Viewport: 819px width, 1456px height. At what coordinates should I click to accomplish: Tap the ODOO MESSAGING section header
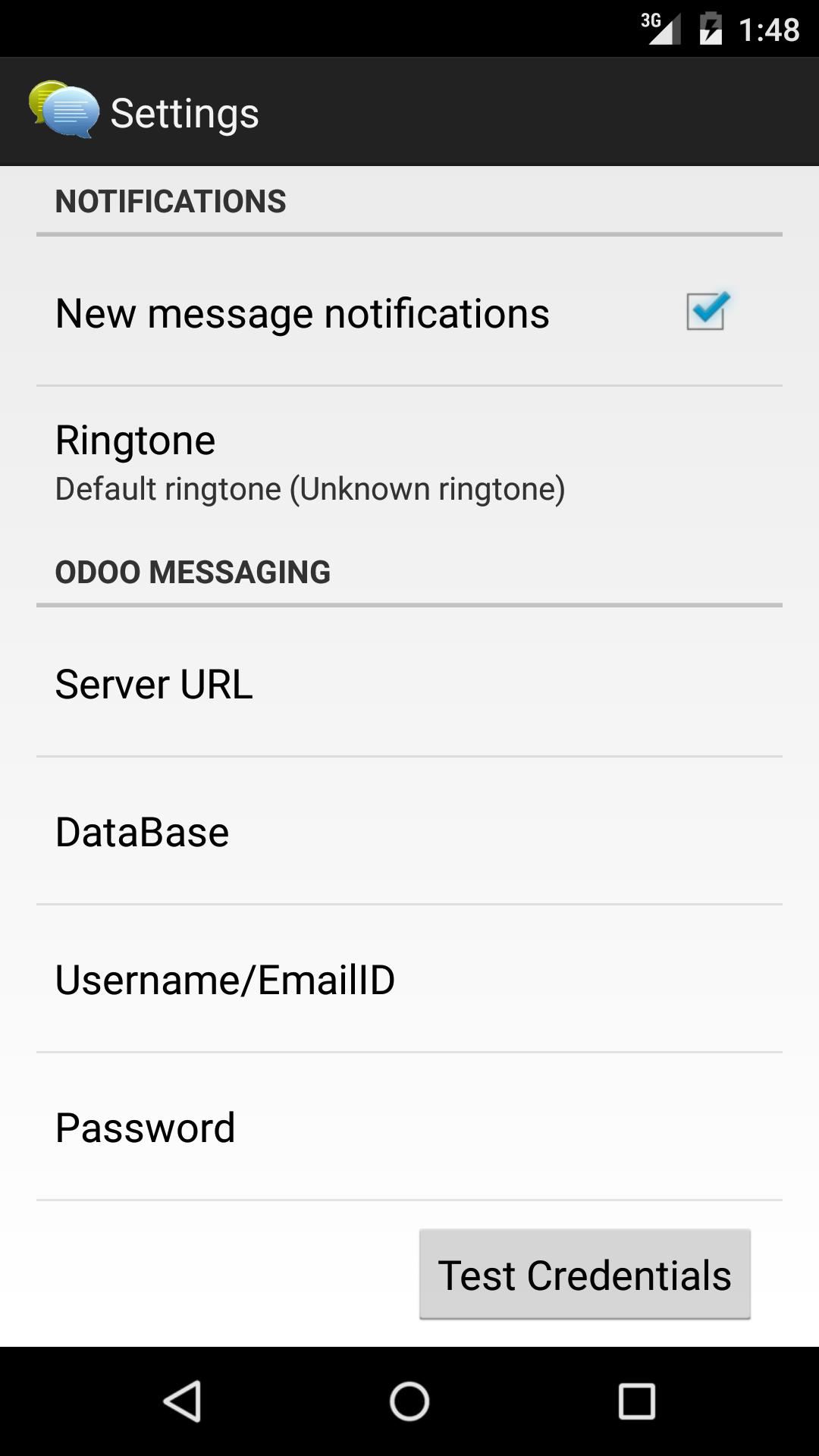193,572
